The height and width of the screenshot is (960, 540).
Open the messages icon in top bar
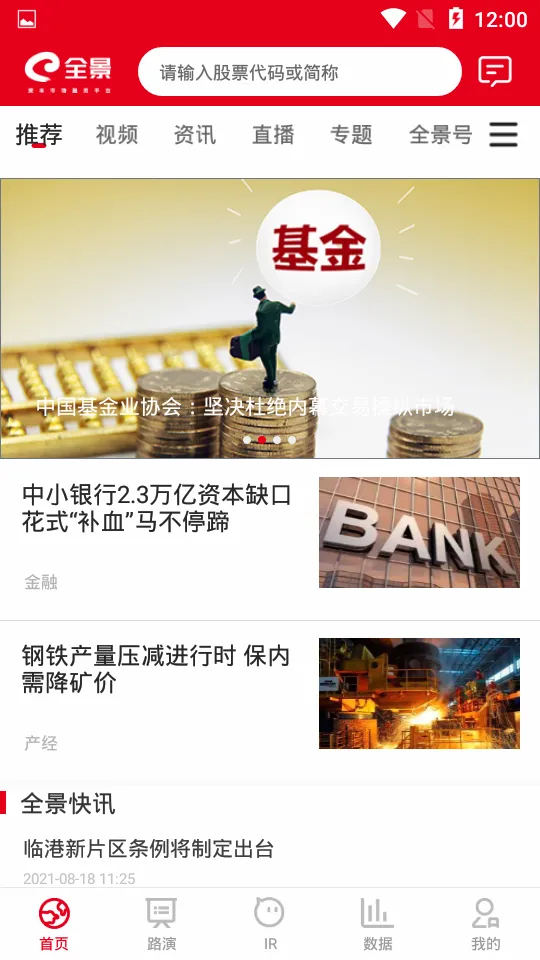pyautogui.click(x=495, y=71)
